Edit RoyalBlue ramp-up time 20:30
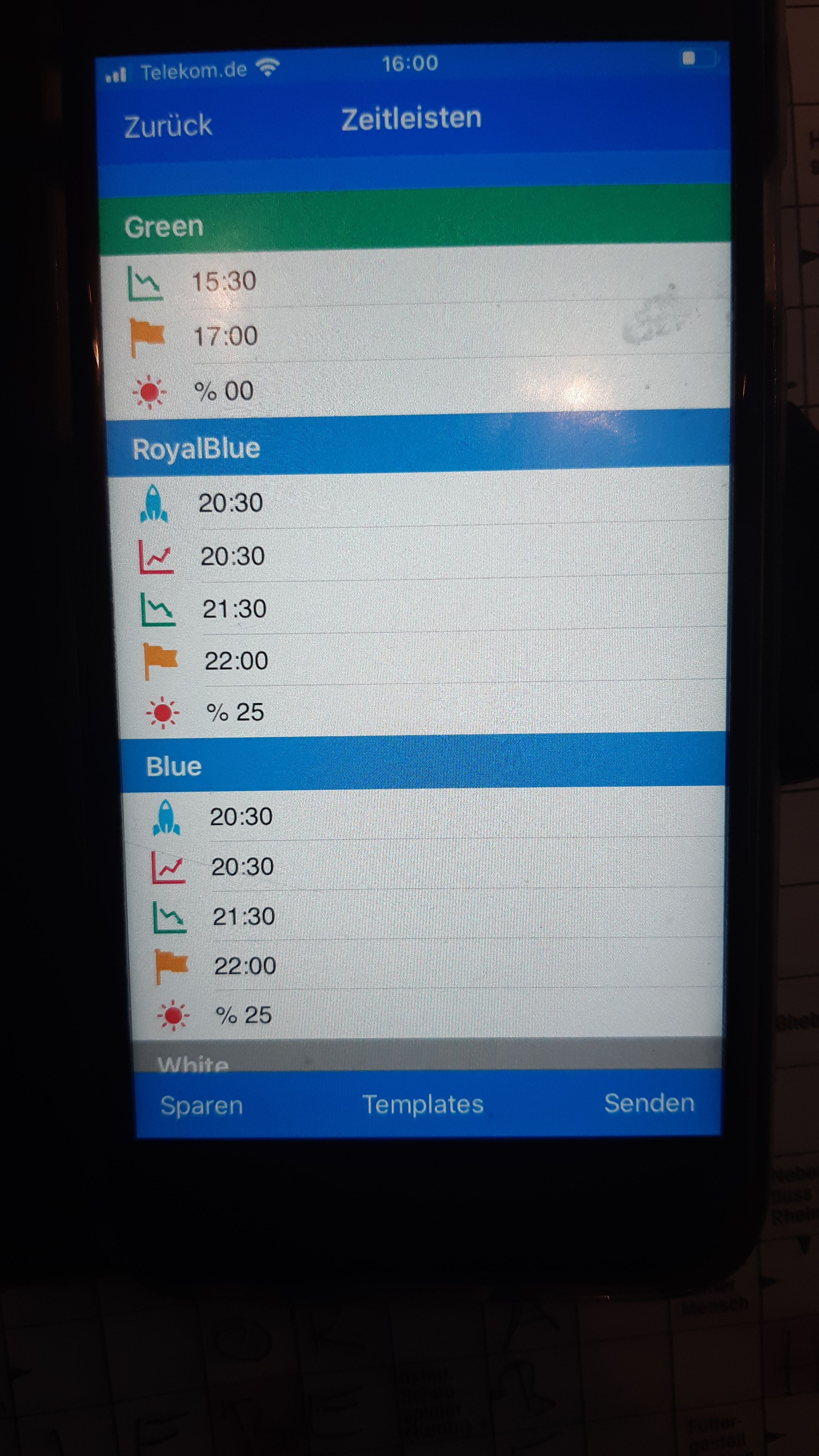 coord(232,556)
